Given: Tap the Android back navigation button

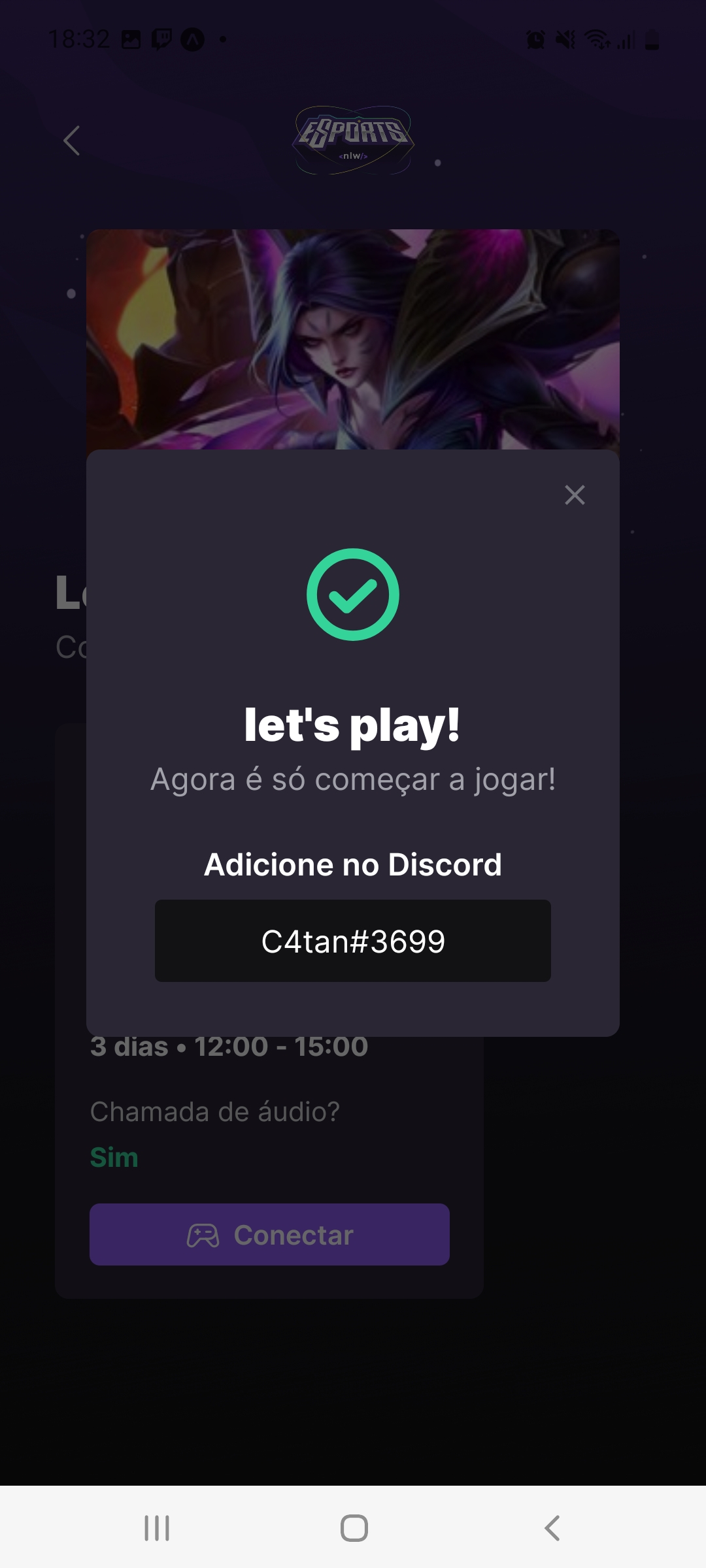Looking at the screenshot, I should [x=551, y=1527].
